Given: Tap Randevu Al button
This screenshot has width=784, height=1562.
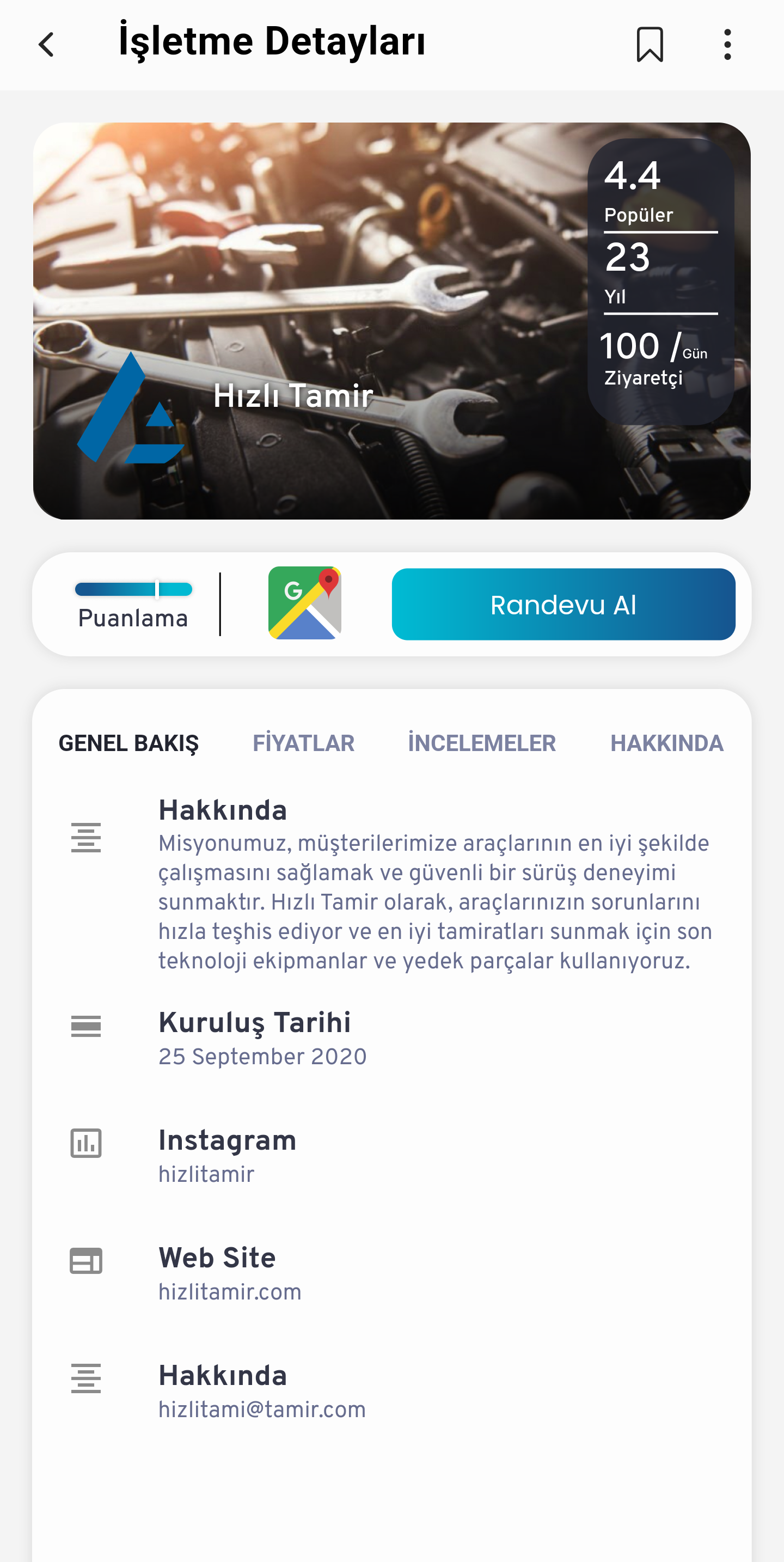Looking at the screenshot, I should (x=563, y=604).
